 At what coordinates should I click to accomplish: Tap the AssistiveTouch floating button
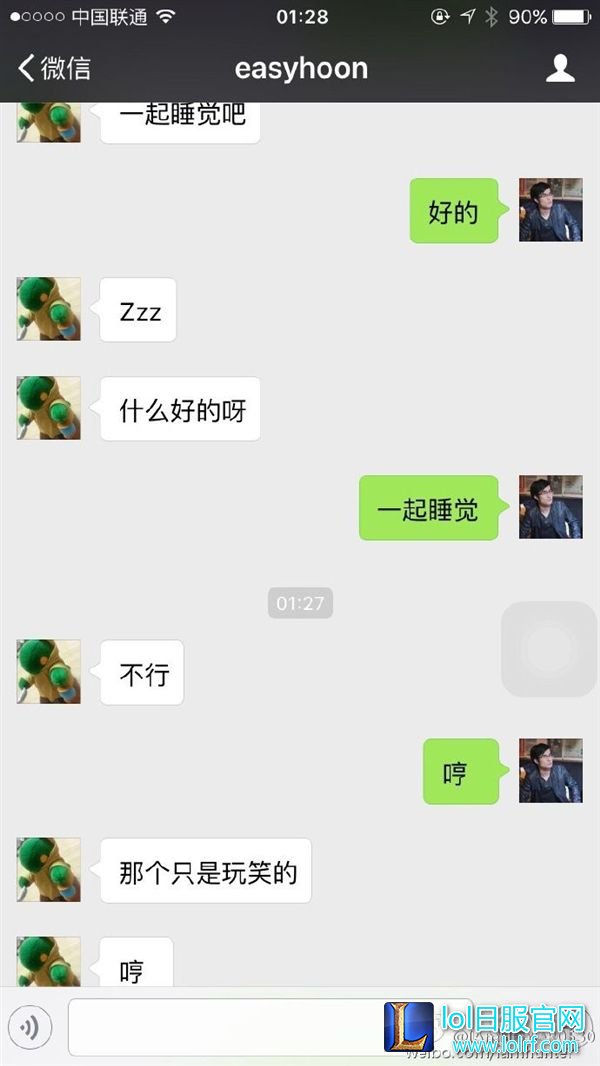(x=545, y=649)
